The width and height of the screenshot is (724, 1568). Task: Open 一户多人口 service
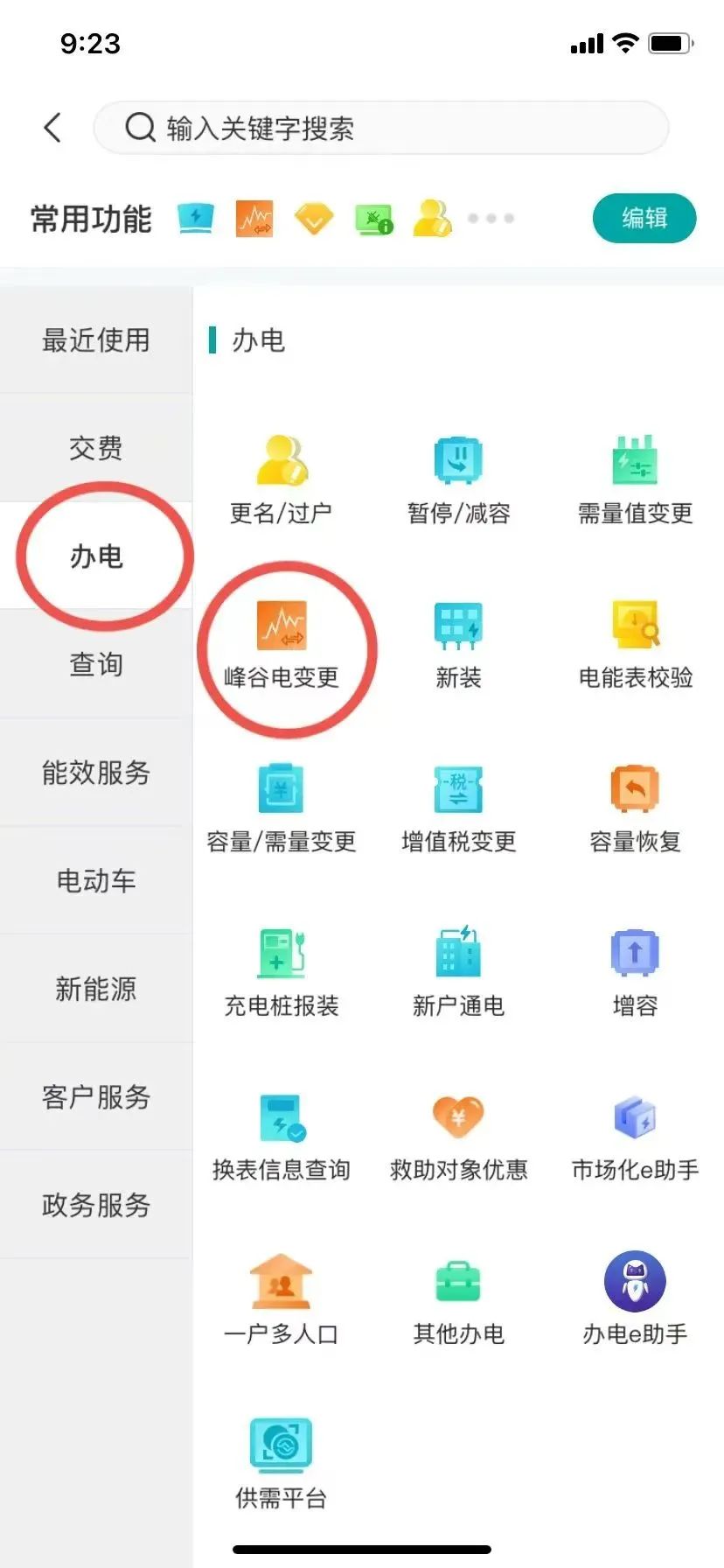[x=281, y=1299]
